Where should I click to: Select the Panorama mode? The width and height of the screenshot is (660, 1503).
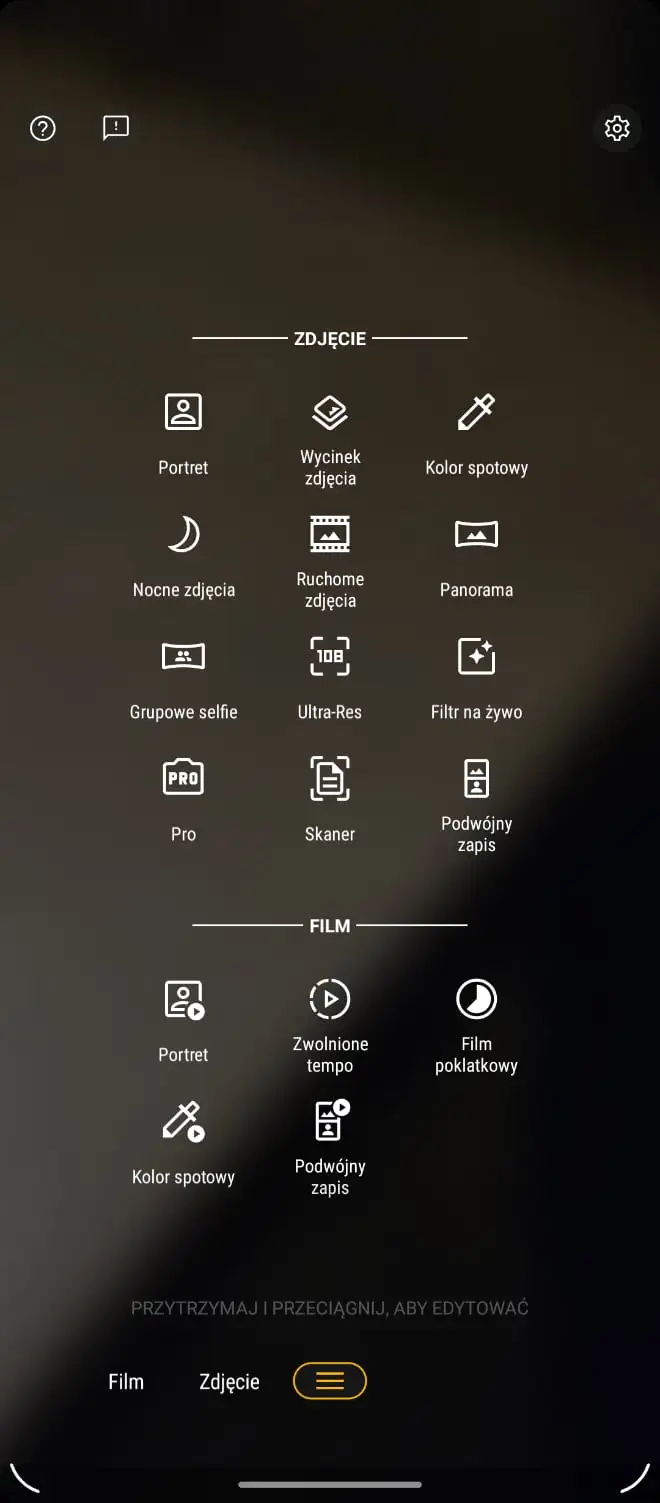tap(476, 555)
